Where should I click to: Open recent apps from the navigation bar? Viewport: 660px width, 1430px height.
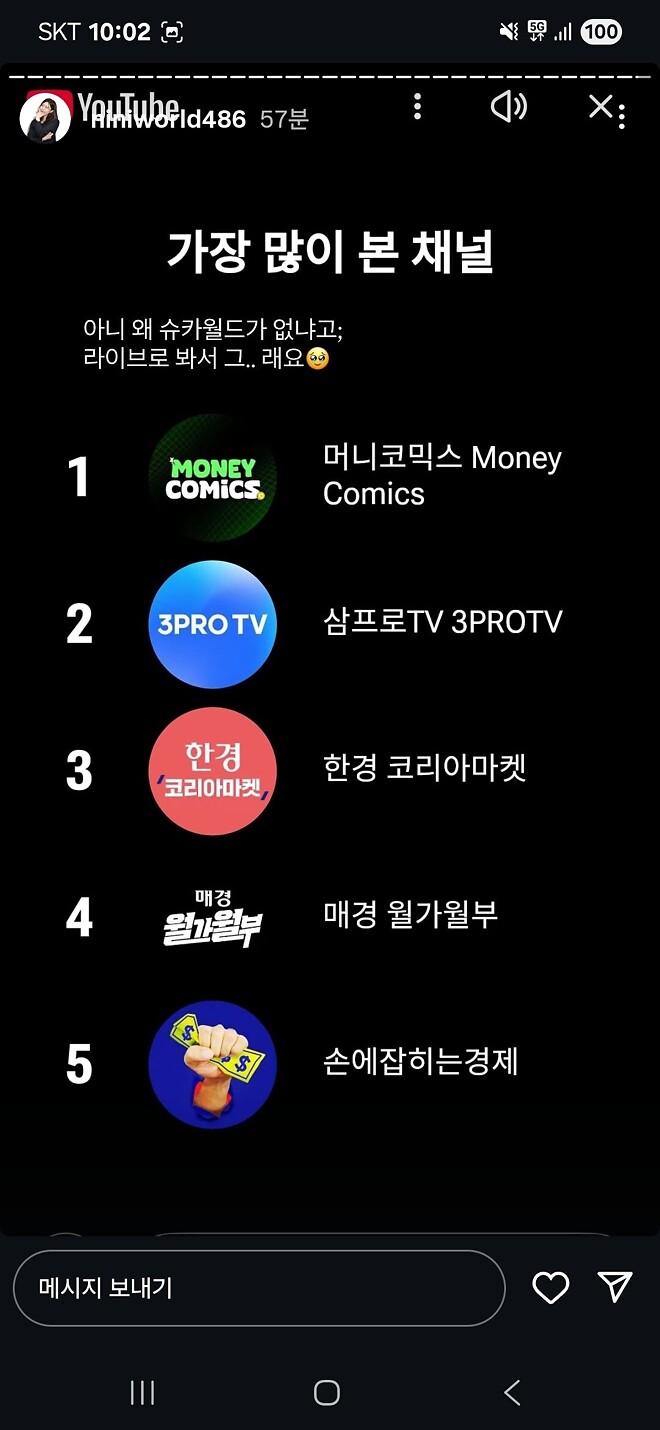143,1392
